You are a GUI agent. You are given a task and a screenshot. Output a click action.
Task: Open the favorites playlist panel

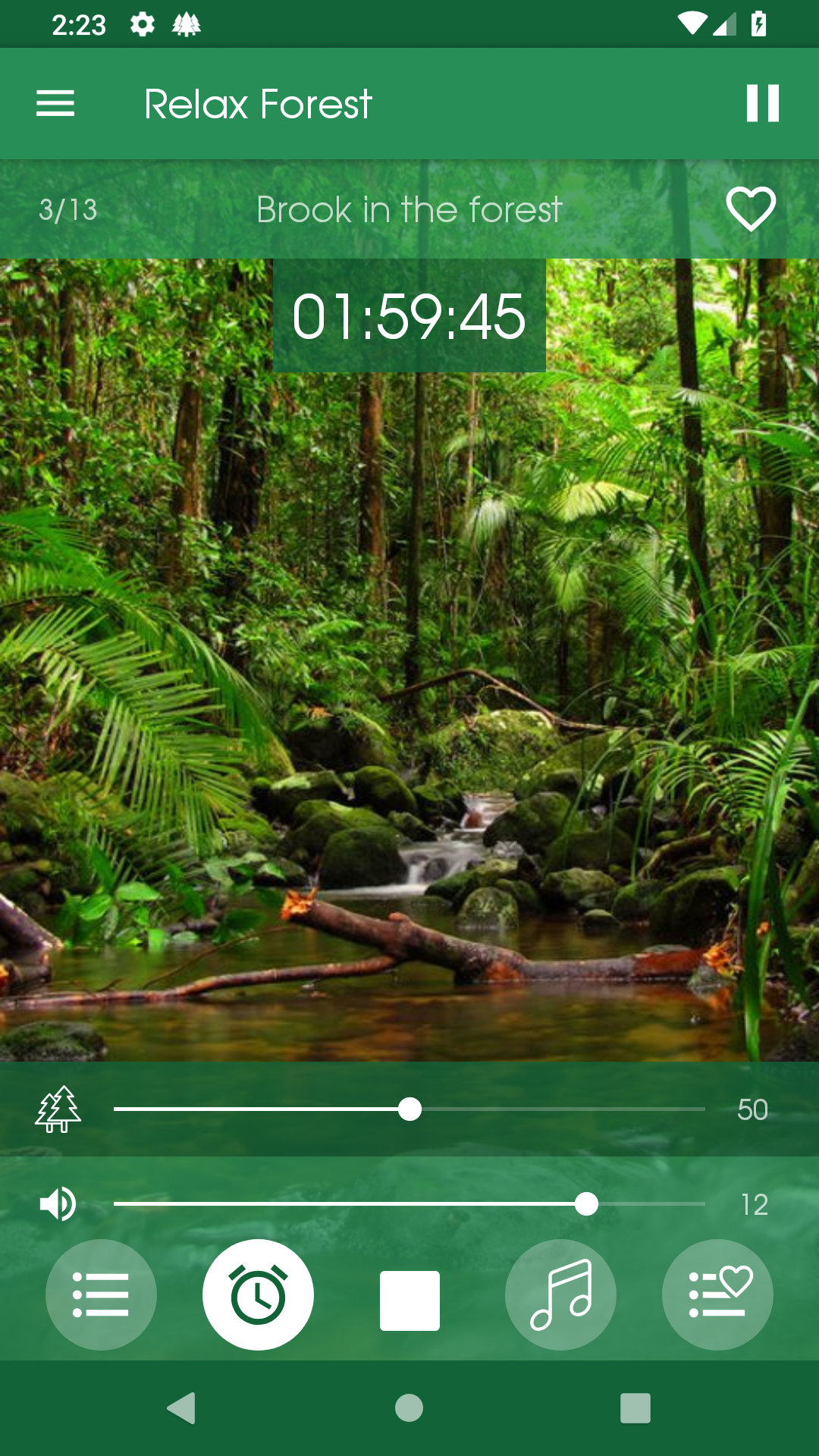click(717, 1294)
